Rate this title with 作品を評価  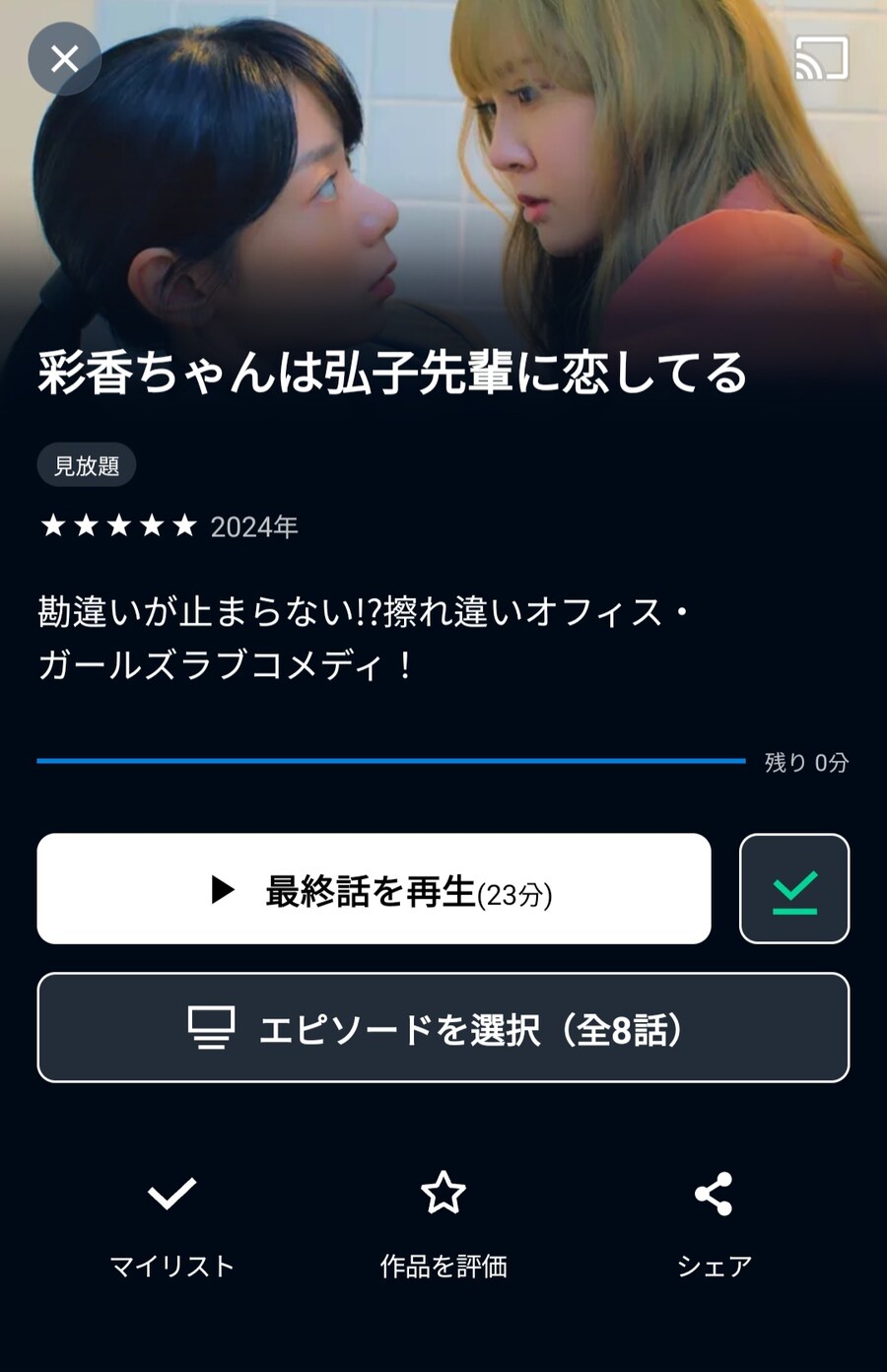tap(443, 1220)
